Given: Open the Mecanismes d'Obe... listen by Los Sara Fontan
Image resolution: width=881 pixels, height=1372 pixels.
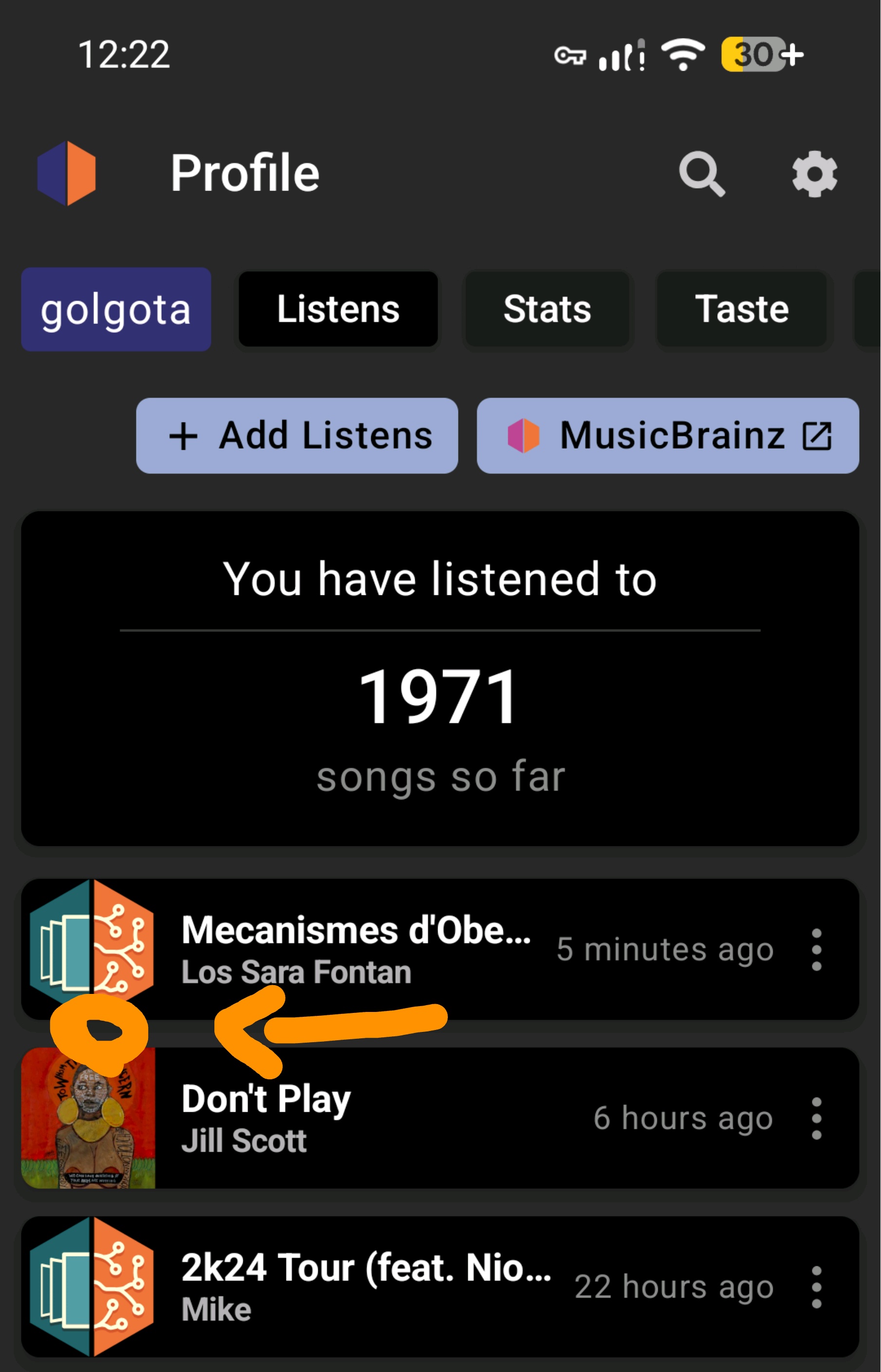Looking at the screenshot, I should (x=355, y=950).
